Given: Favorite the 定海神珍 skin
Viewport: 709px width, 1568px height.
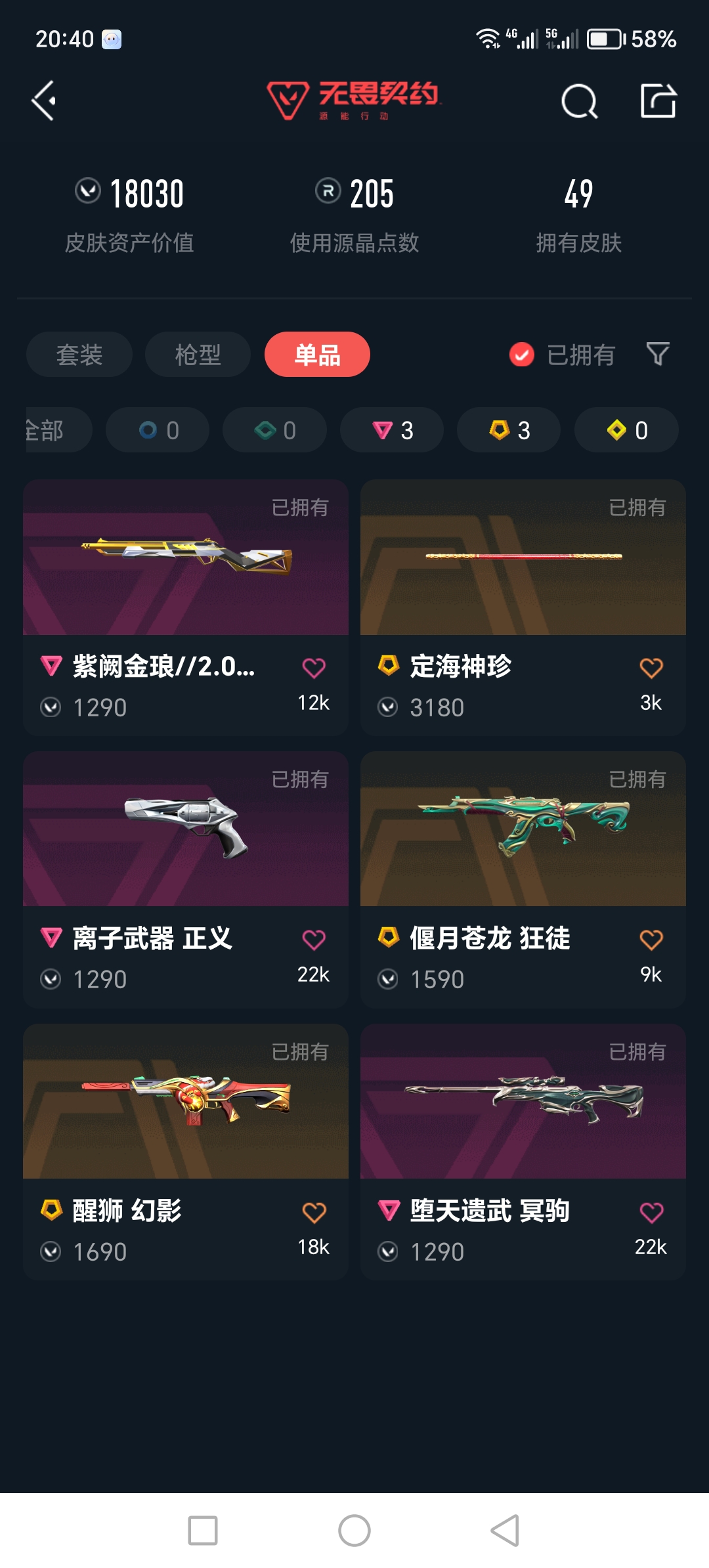Looking at the screenshot, I should pyautogui.click(x=650, y=666).
